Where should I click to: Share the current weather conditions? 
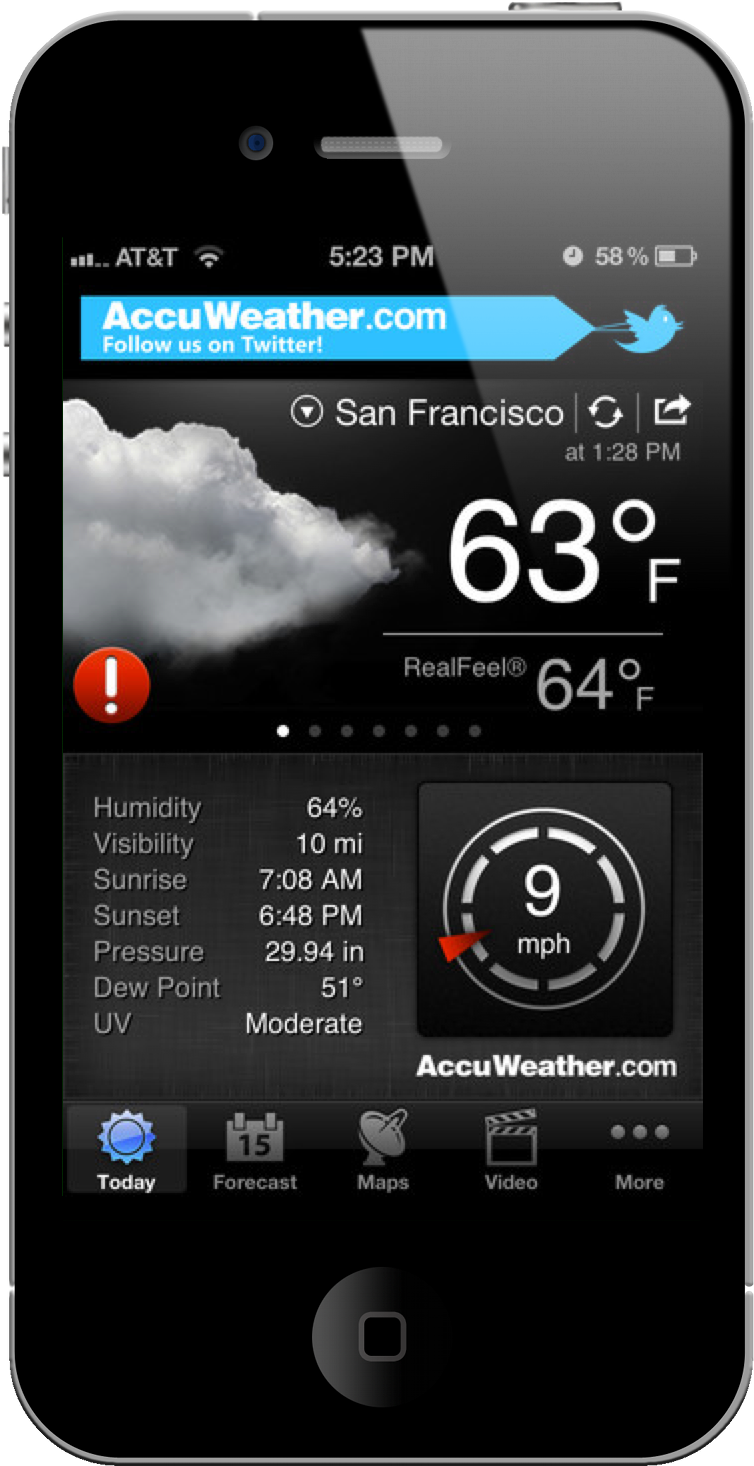pyautogui.click(x=671, y=410)
